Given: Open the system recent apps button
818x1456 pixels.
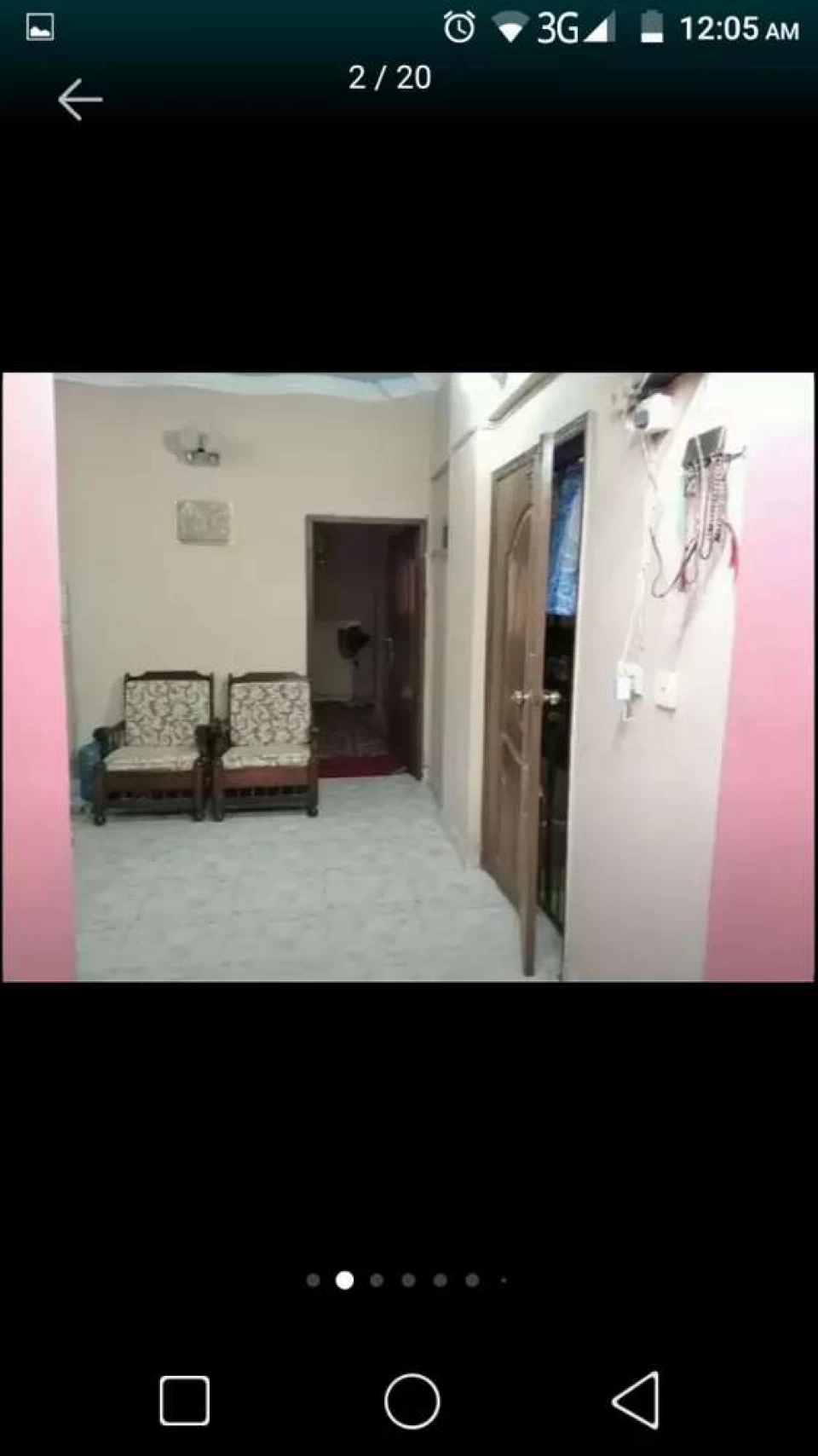Looking at the screenshot, I should click(x=185, y=1400).
